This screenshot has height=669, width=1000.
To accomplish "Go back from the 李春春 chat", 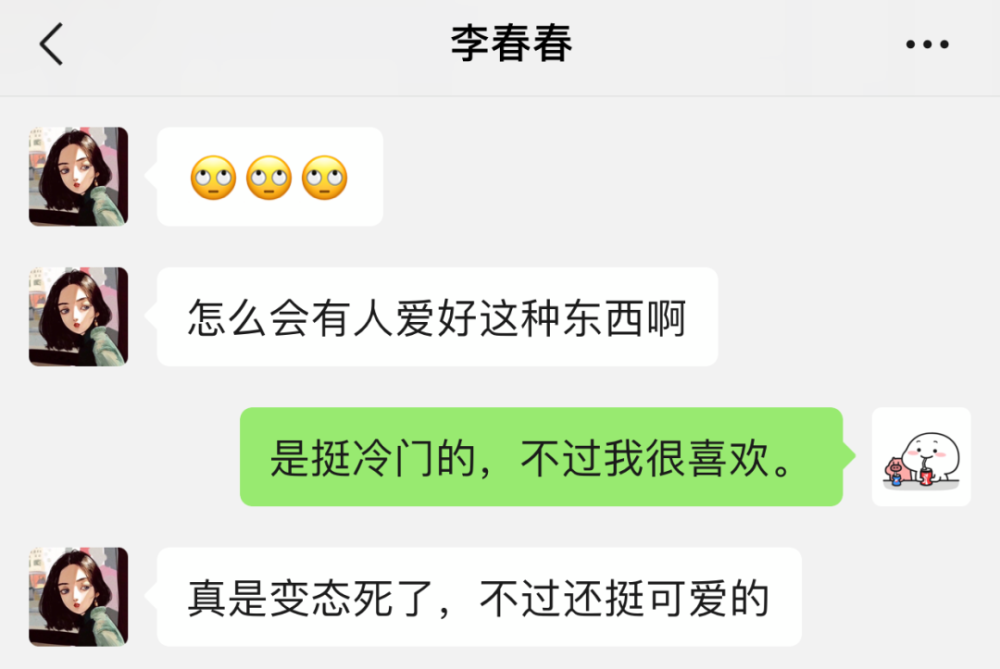I will pos(51,44).
